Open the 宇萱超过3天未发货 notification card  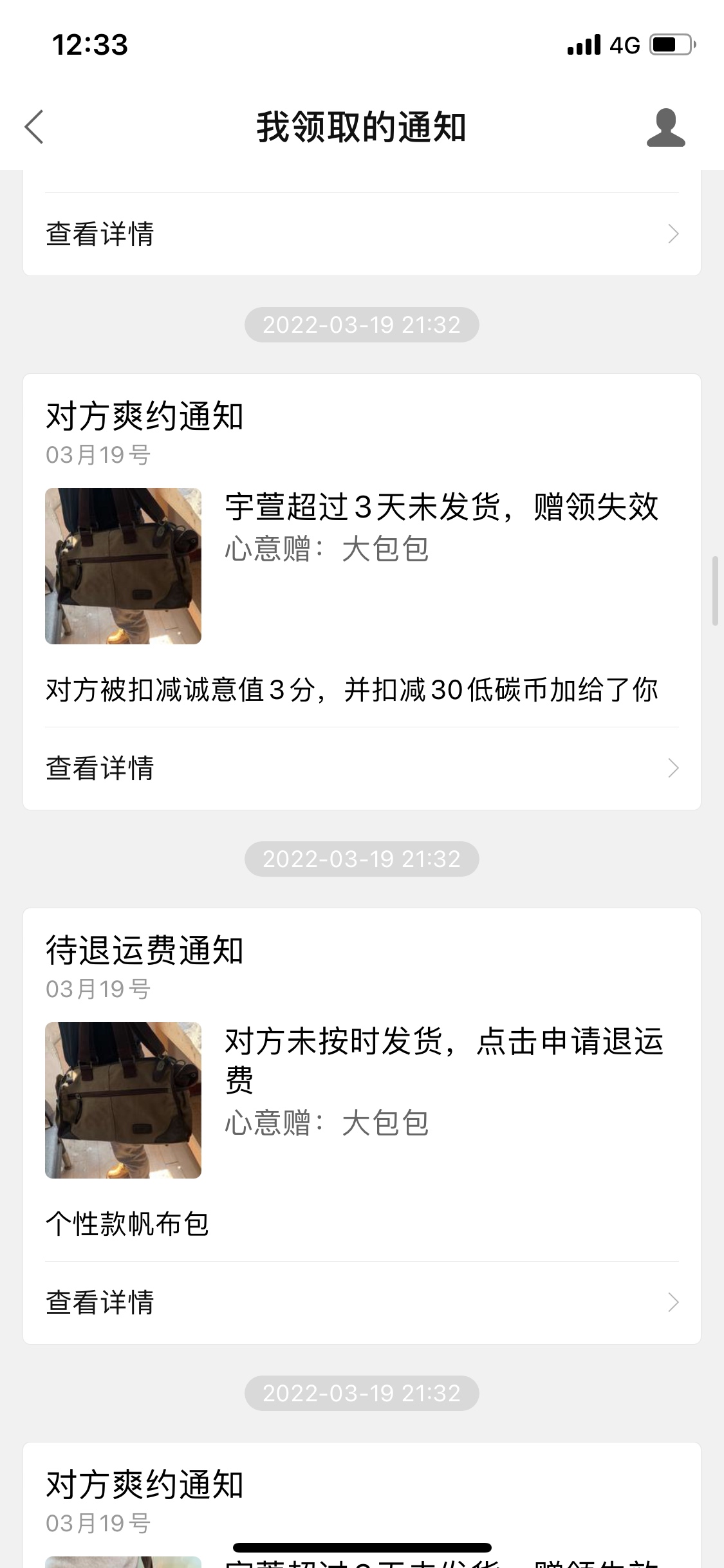point(362,592)
